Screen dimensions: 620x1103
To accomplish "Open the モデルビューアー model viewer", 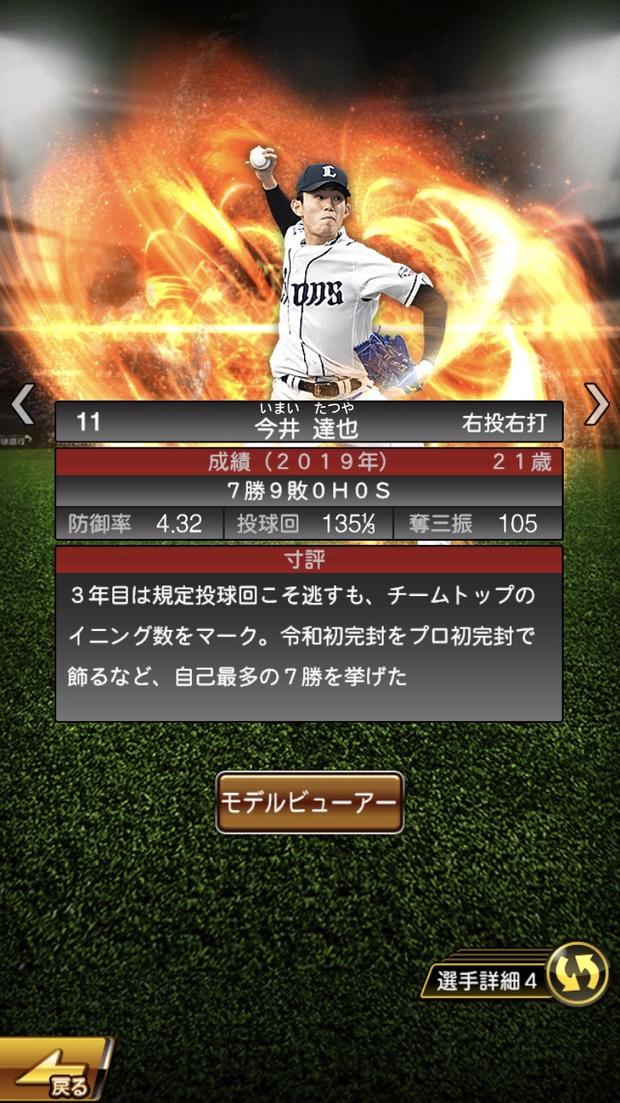I will [310, 802].
